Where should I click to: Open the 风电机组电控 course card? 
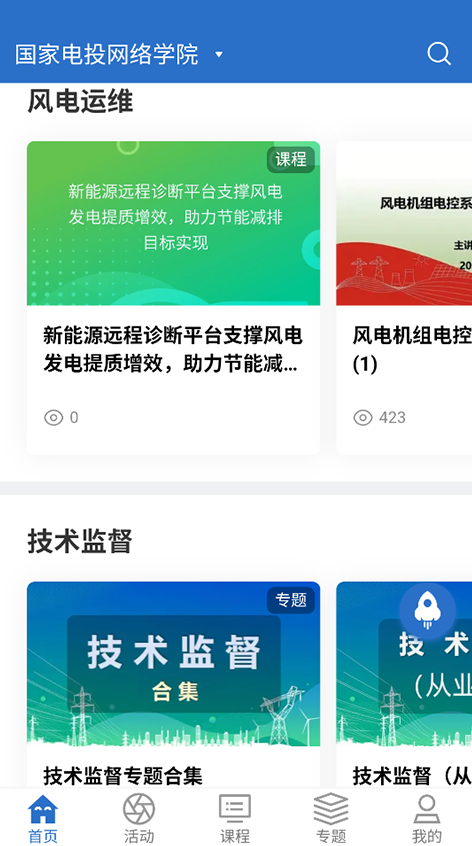pyautogui.click(x=404, y=298)
